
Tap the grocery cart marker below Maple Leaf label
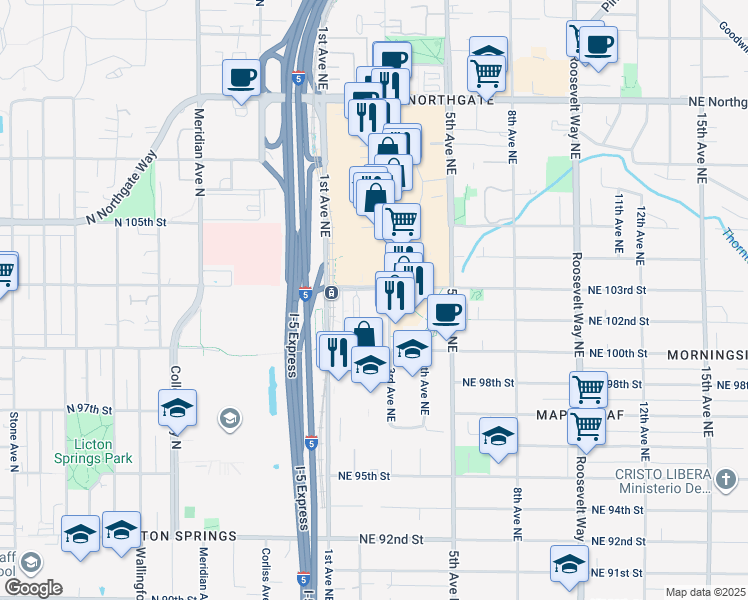[586, 427]
